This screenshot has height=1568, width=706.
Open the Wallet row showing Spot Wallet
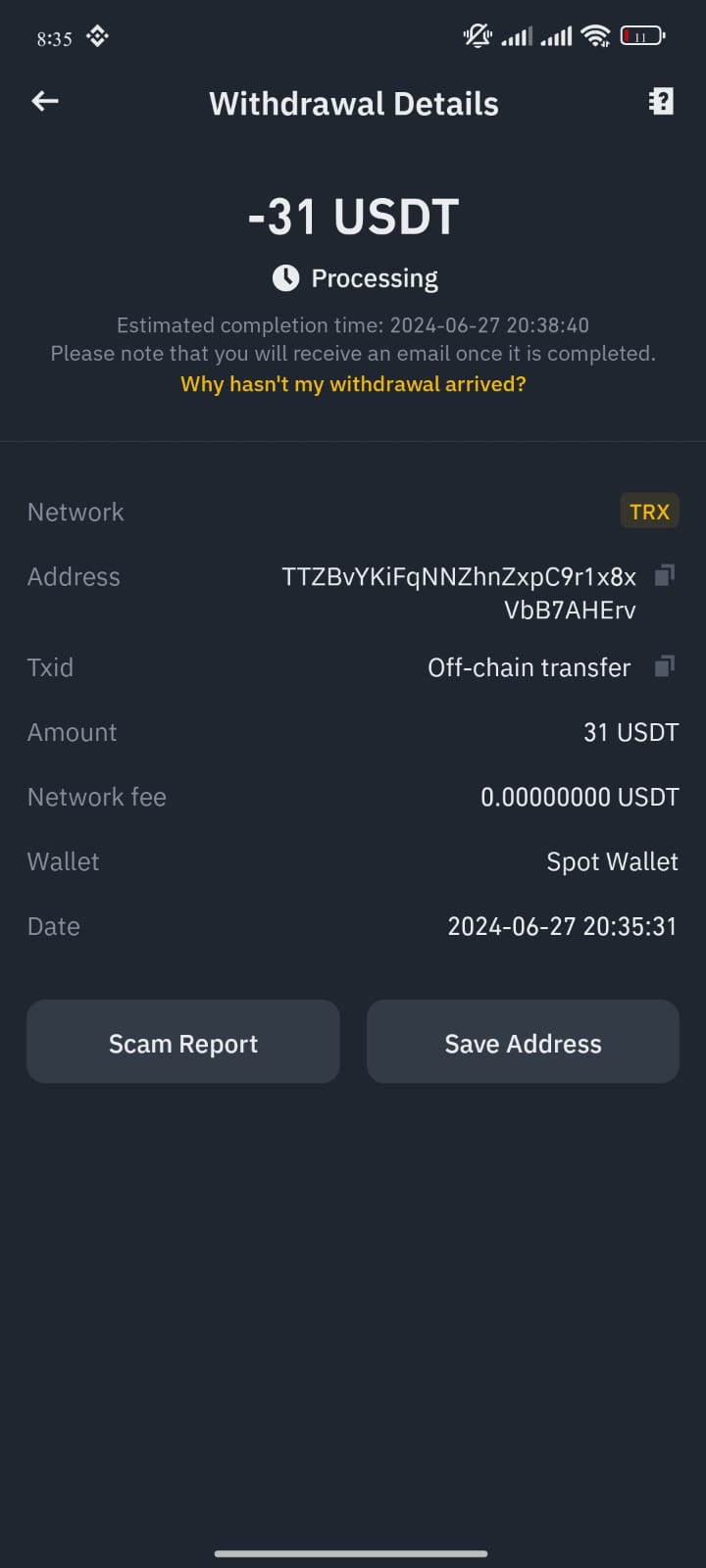click(x=353, y=861)
